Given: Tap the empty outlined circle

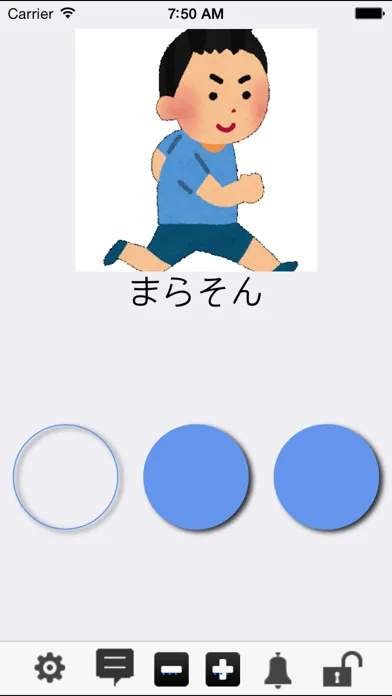Looking at the screenshot, I should tap(66, 477).
